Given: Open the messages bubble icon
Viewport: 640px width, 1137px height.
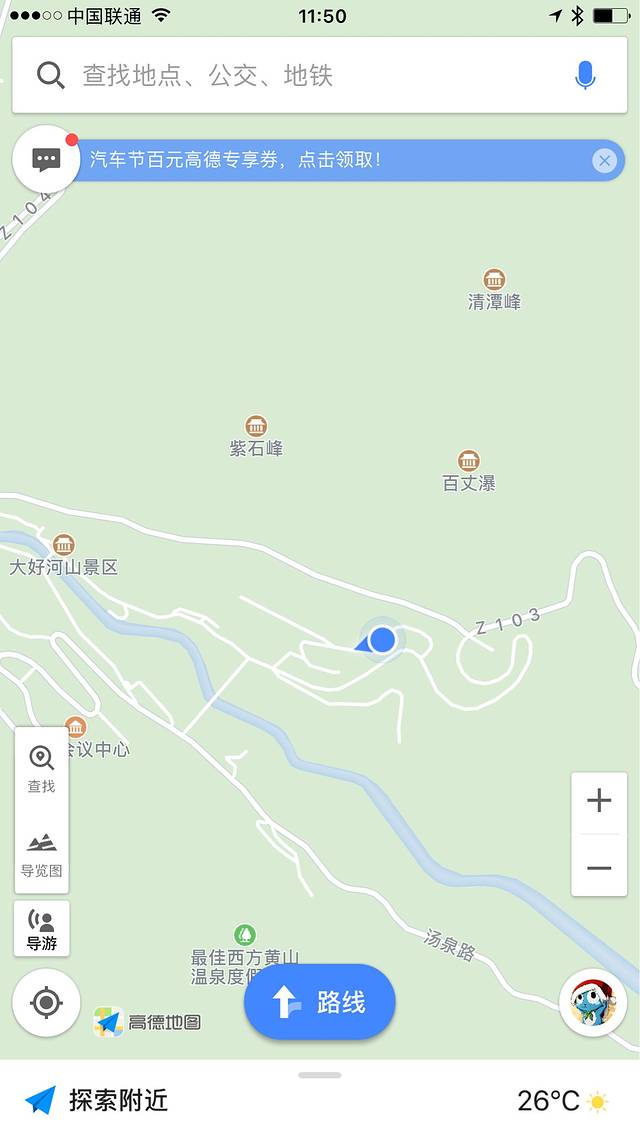Looking at the screenshot, I should tap(46, 160).
